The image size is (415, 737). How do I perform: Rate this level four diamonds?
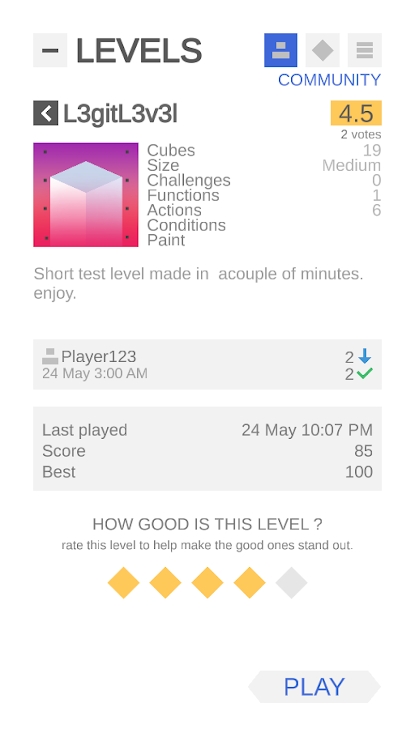[250, 583]
